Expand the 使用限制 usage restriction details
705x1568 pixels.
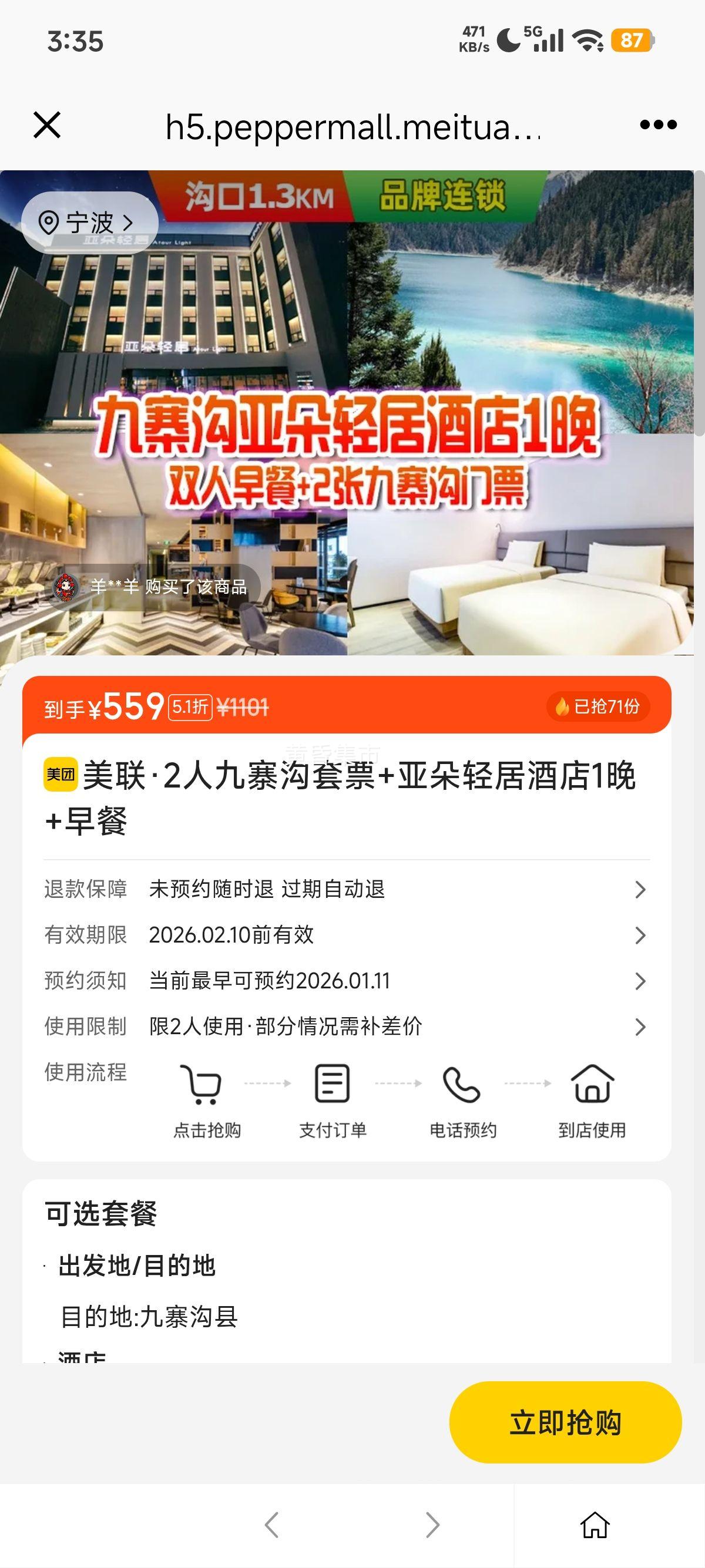tap(640, 1028)
